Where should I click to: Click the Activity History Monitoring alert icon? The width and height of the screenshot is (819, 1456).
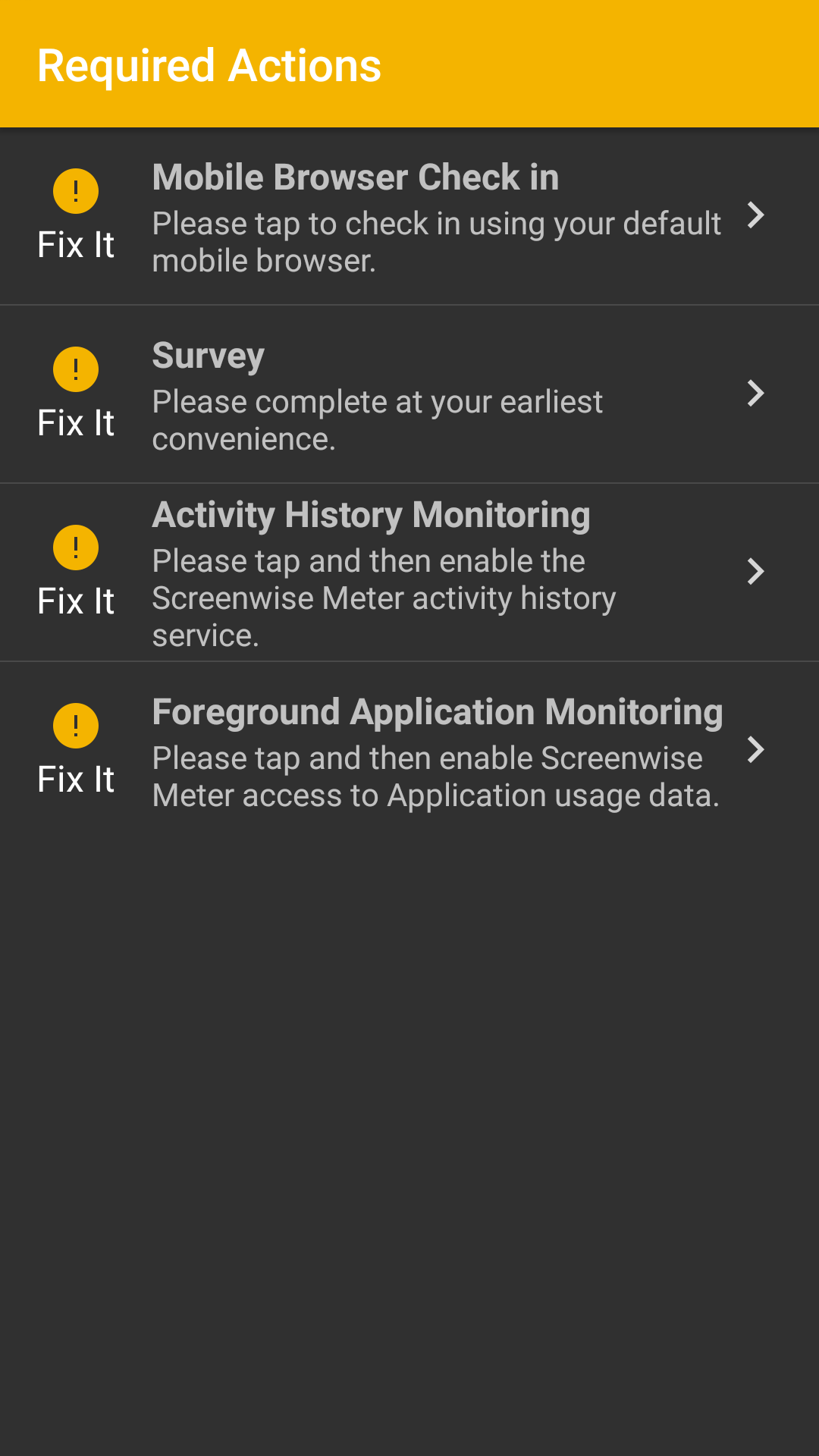[75, 545]
